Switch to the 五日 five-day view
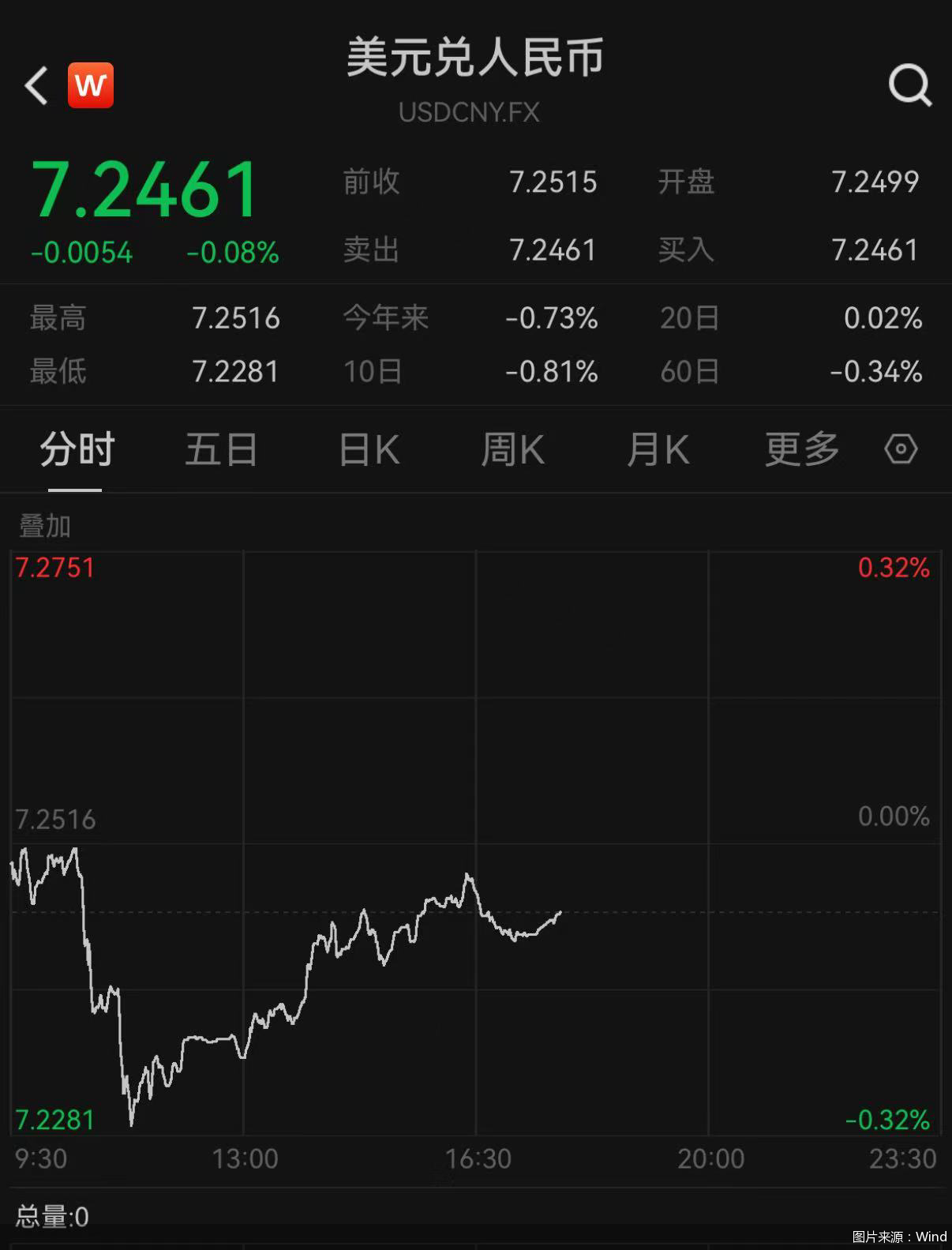Screen dimensions: 952x1250 [221, 449]
